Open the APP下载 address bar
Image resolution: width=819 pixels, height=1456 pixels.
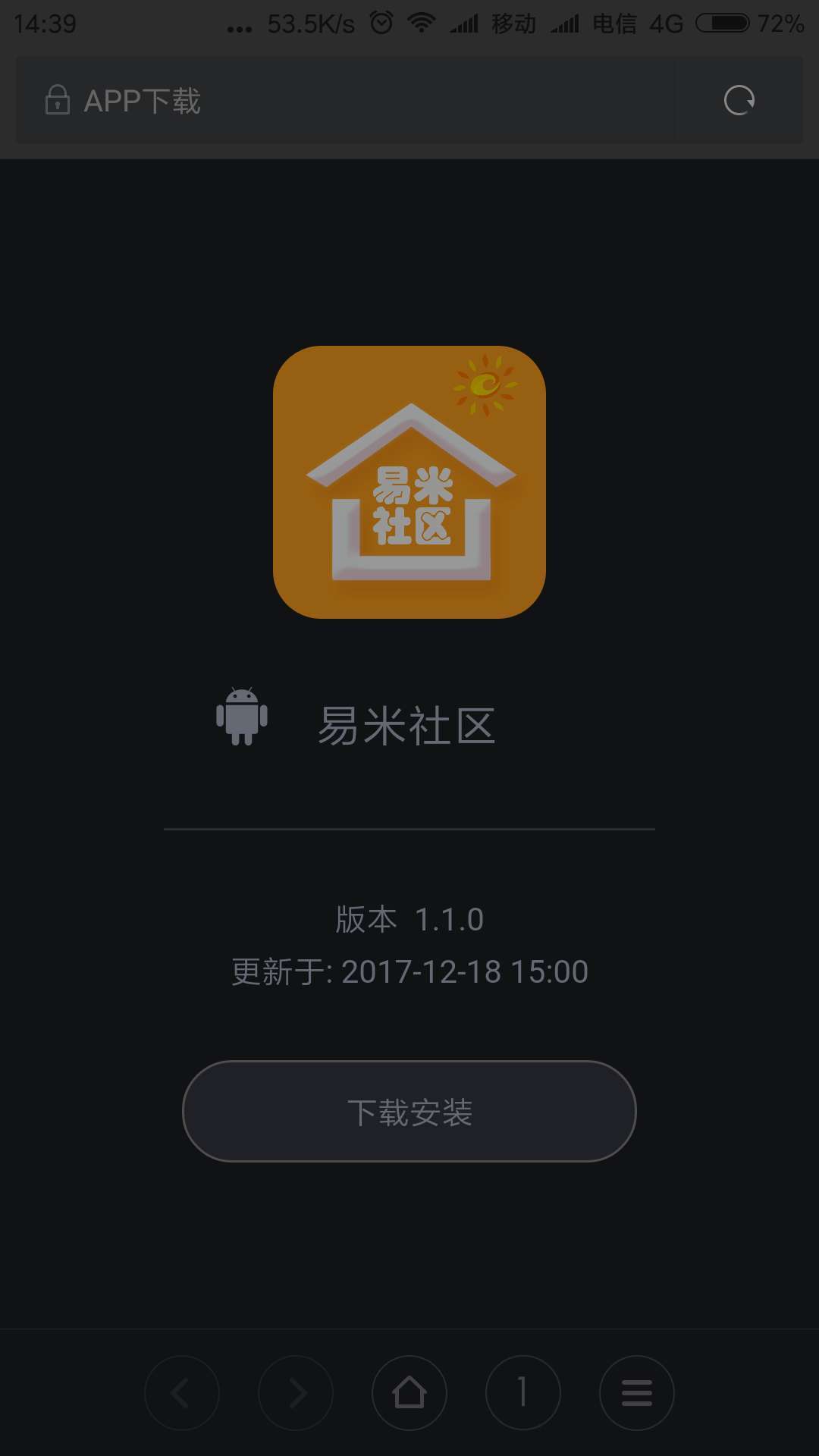(341, 100)
